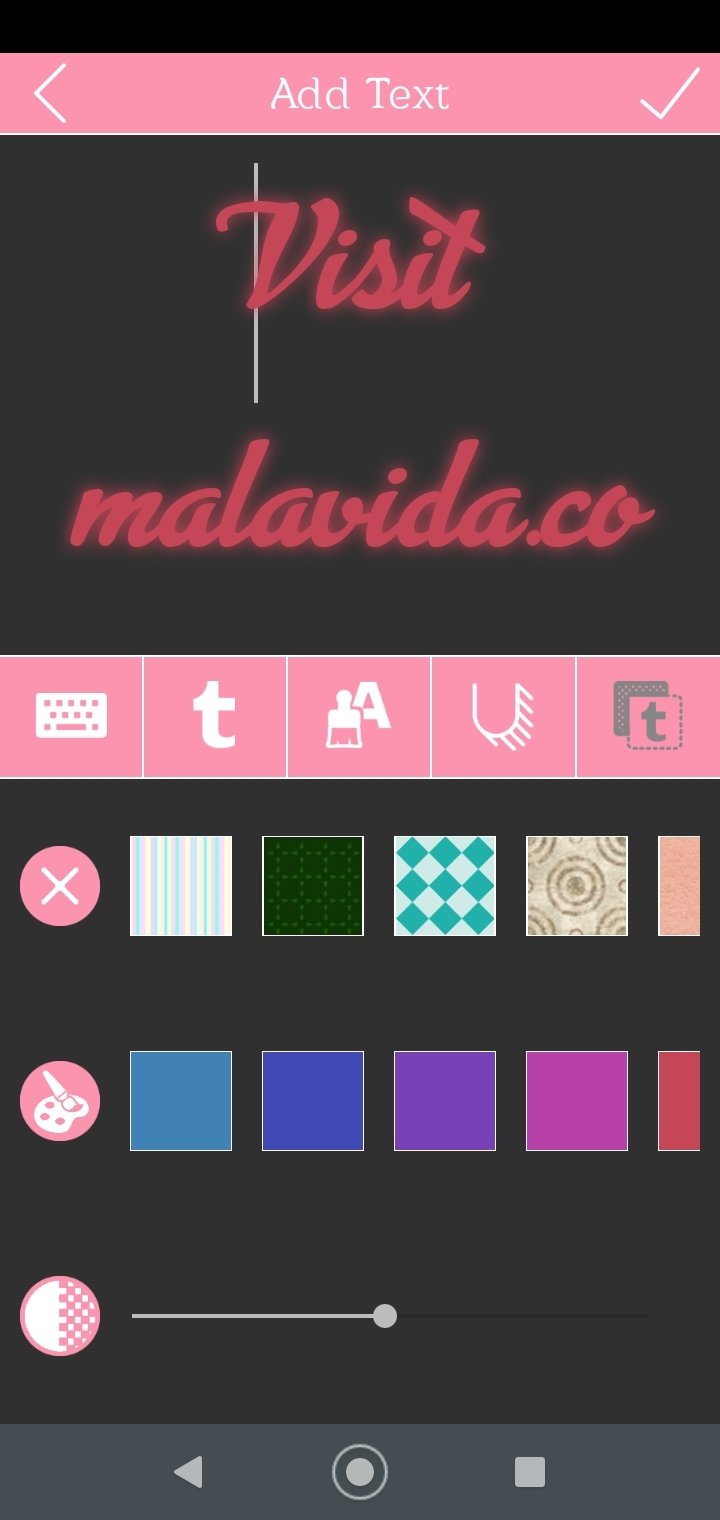Choose the purple color swatch
Image resolution: width=720 pixels, height=1520 pixels.
tap(445, 1101)
